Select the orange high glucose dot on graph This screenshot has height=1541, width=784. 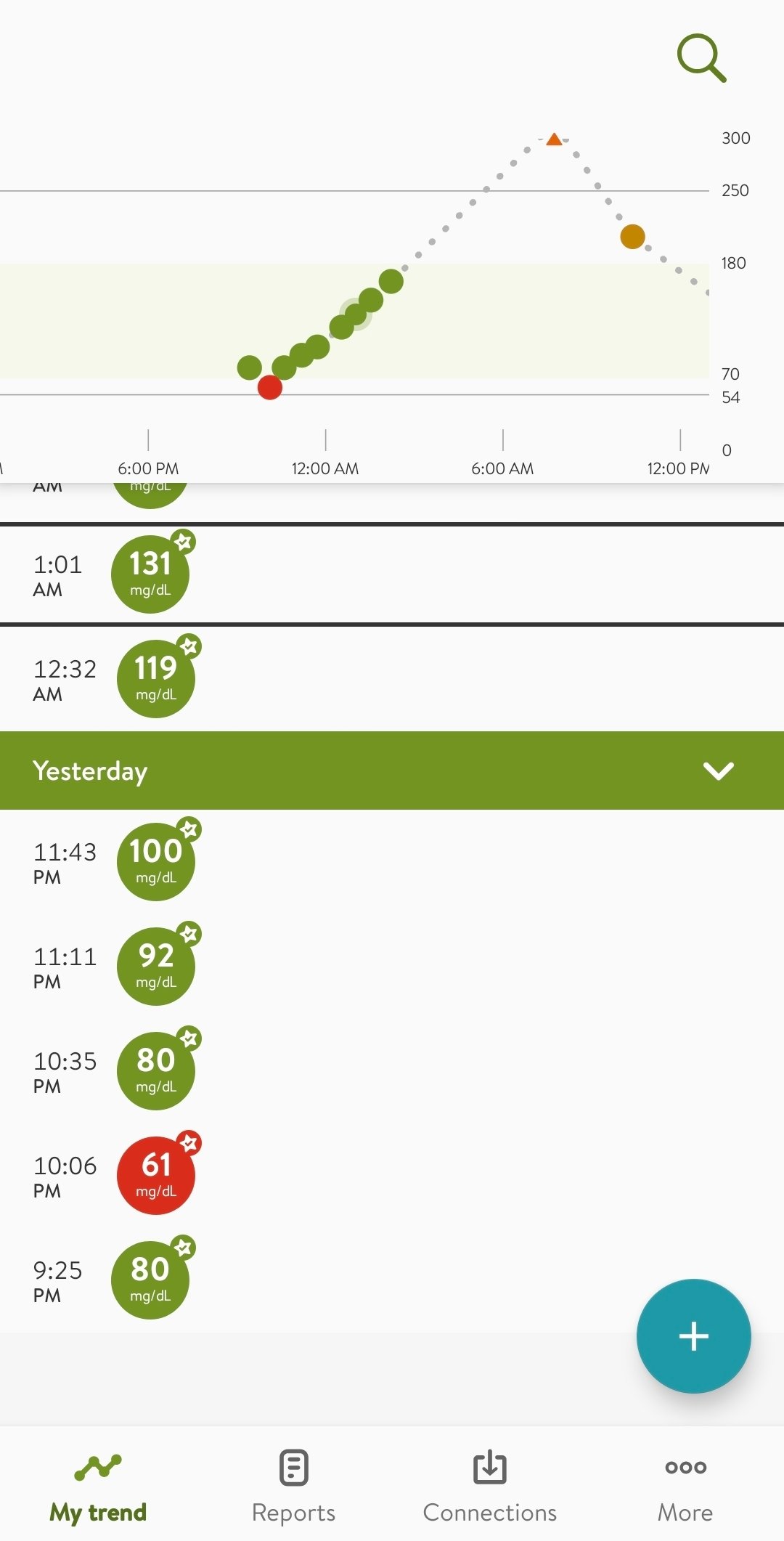pos(633,237)
